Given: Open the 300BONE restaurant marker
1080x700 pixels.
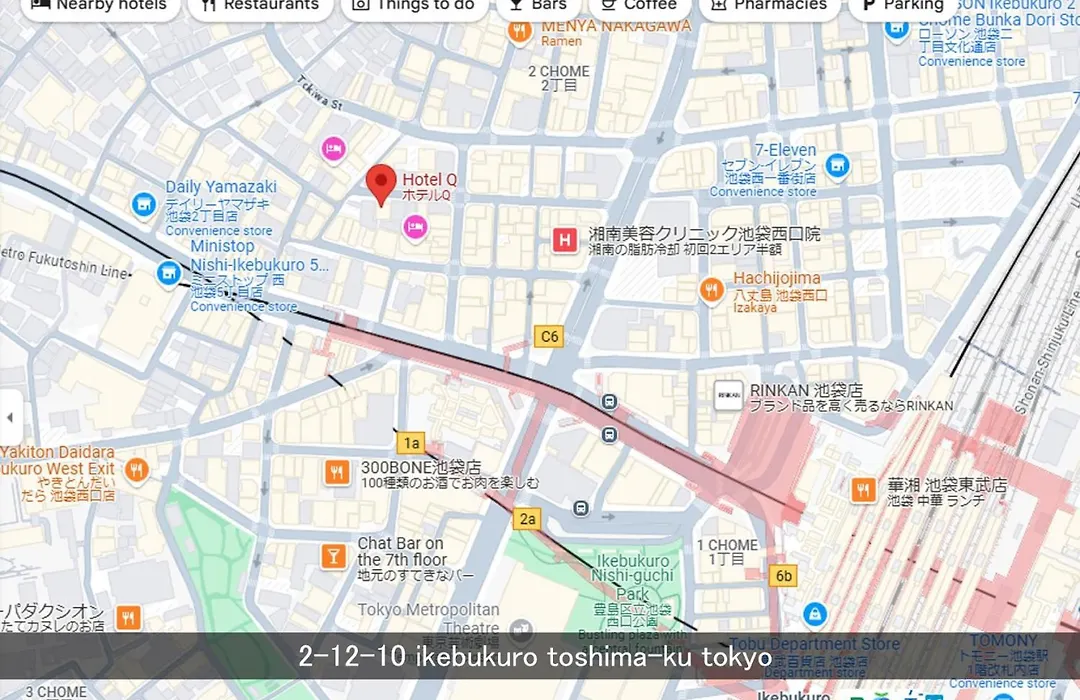Looking at the screenshot, I should tap(337, 473).
